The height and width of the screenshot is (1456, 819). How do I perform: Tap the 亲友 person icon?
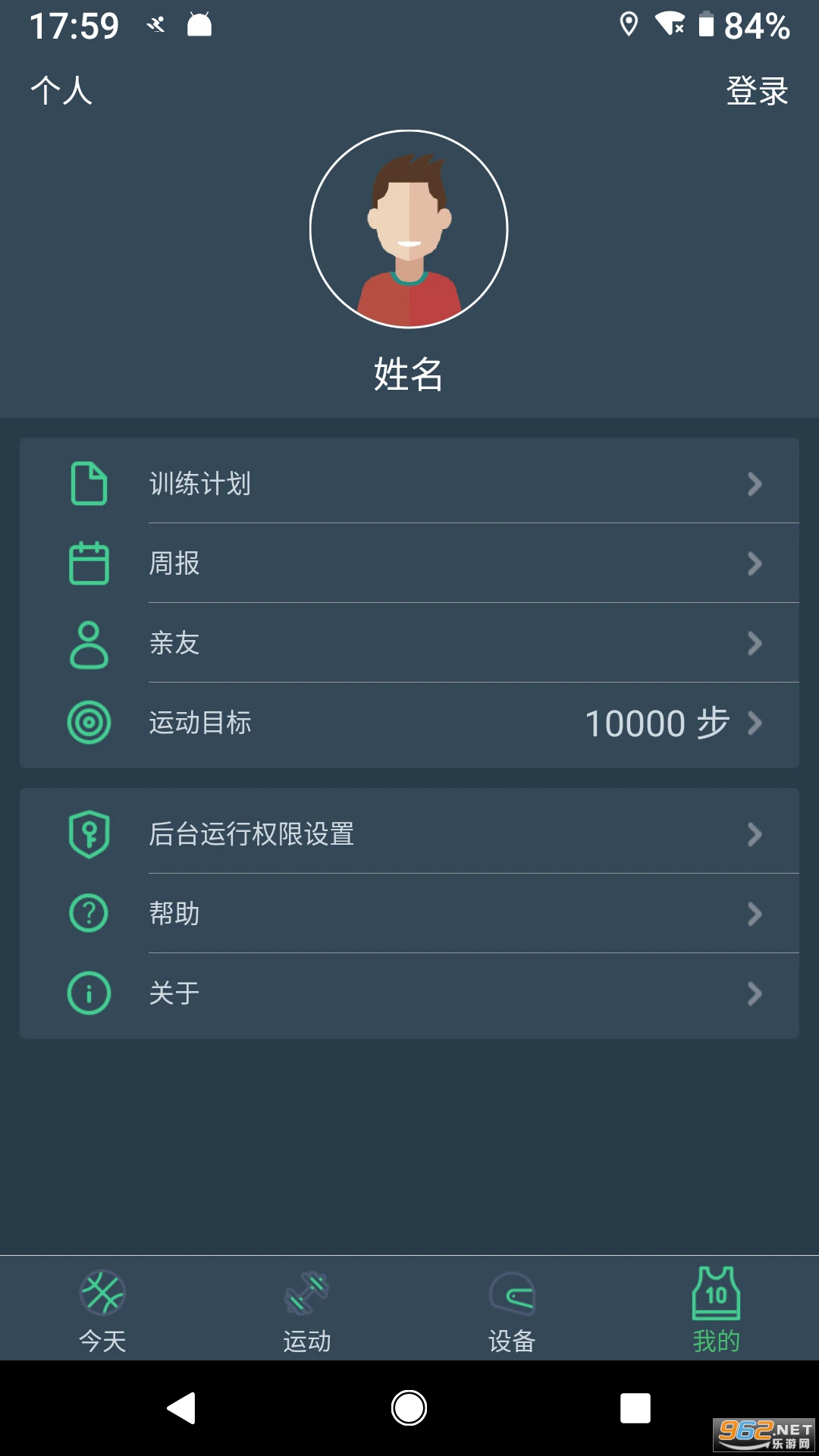tap(88, 643)
